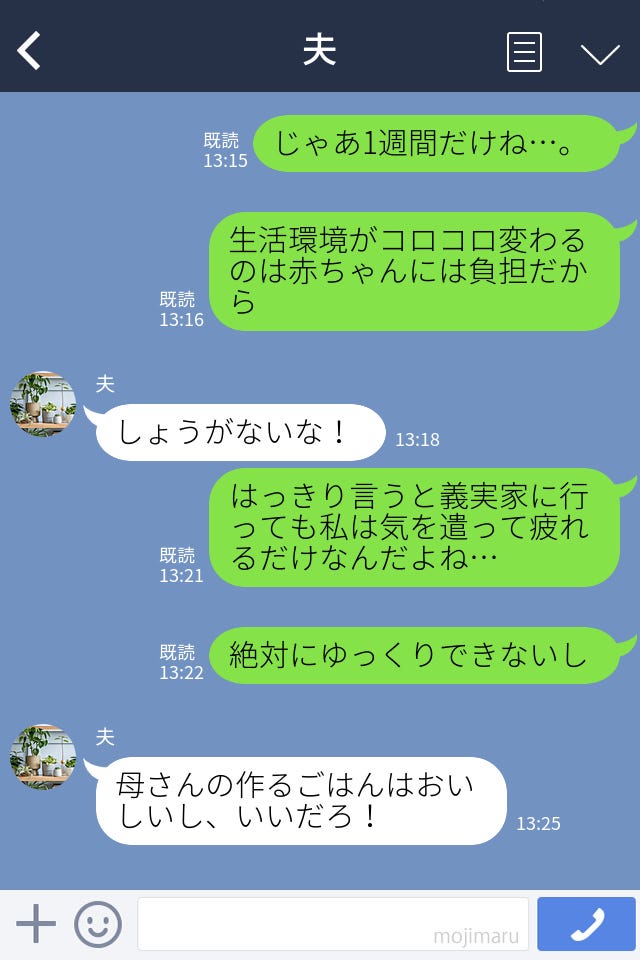Open the plus attachment menu

(x=36, y=924)
